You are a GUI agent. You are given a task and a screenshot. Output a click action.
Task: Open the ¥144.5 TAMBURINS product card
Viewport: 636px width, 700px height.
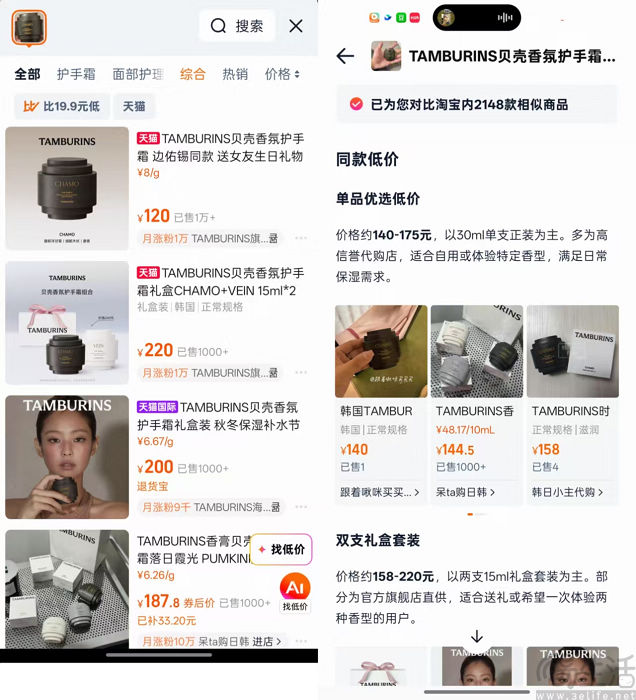tap(477, 400)
